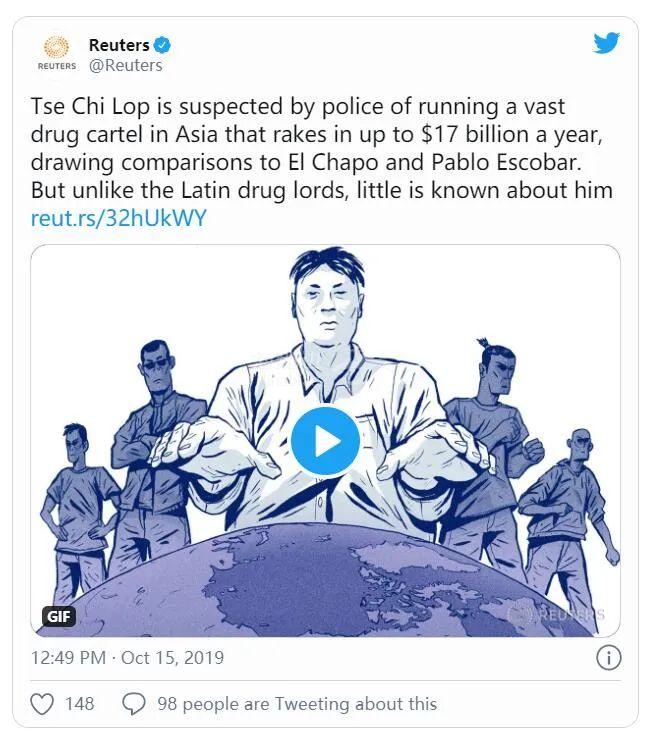
Task: Open the Twitter bird logo link
Action: (606, 45)
